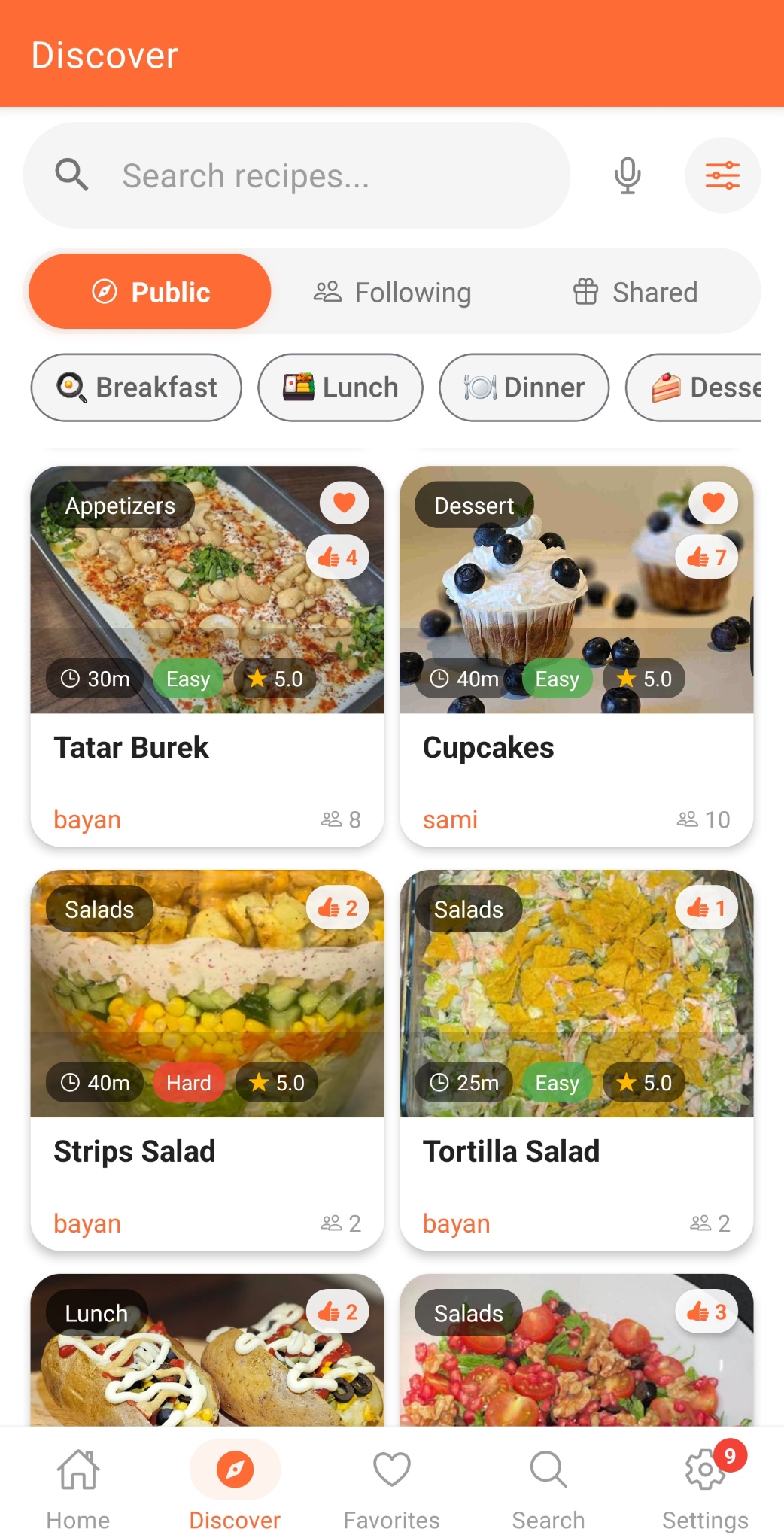Open Favorites from the heart icon

[x=390, y=1469]
